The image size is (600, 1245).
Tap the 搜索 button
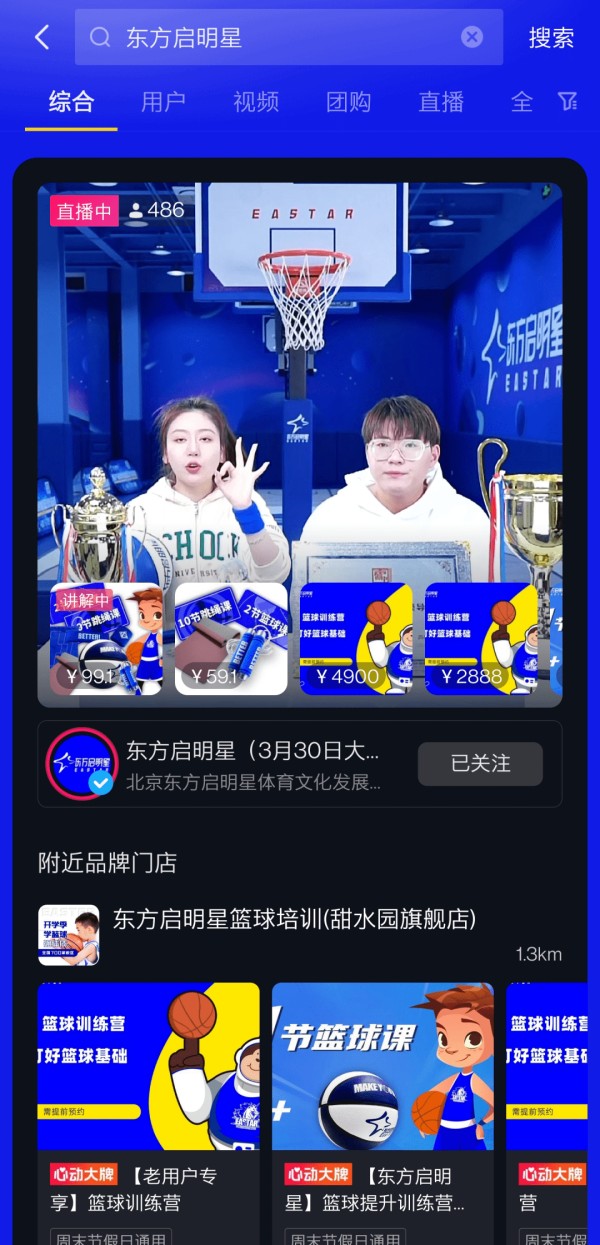[551, 38]
